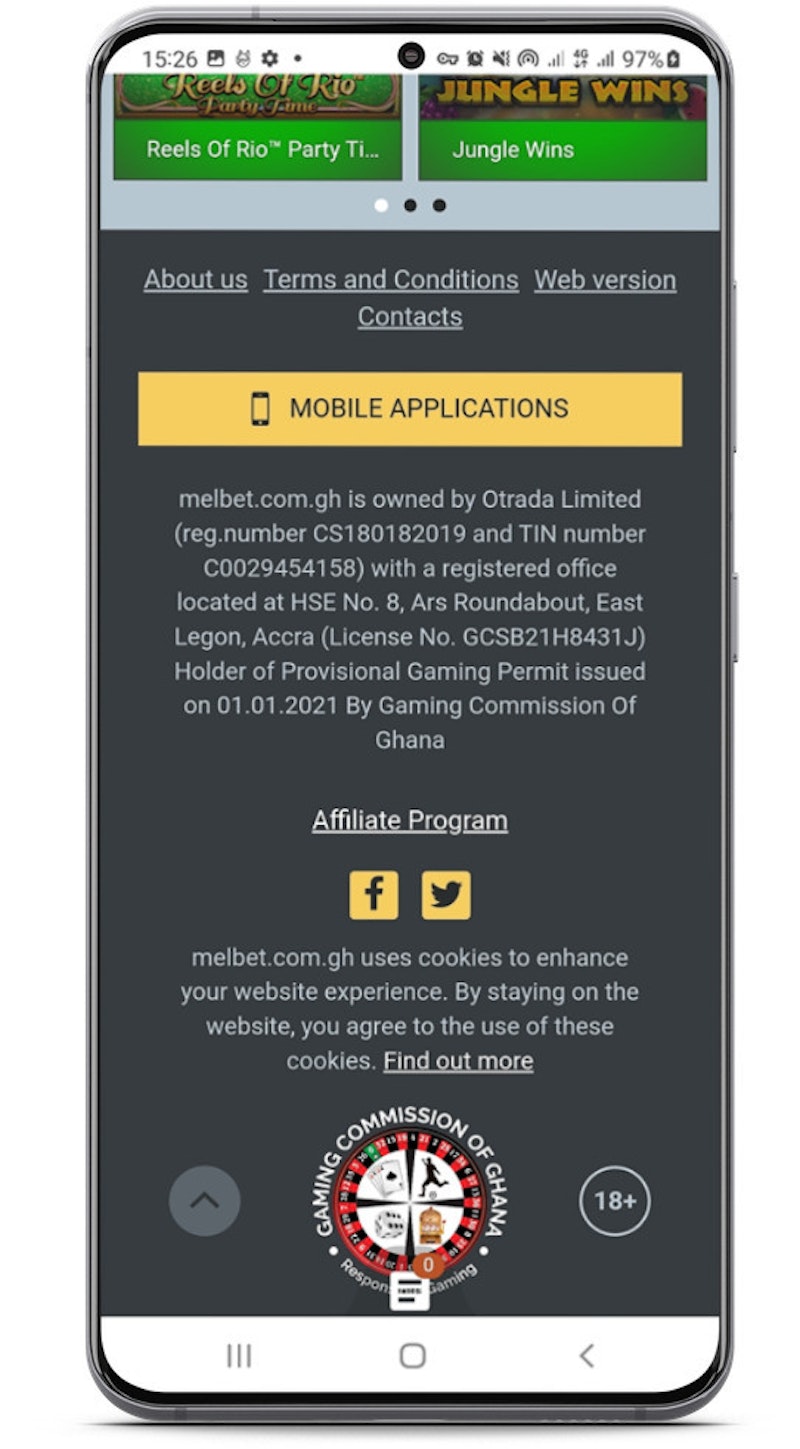Open the Reels Of Rio Party Time game

(258, 130)
